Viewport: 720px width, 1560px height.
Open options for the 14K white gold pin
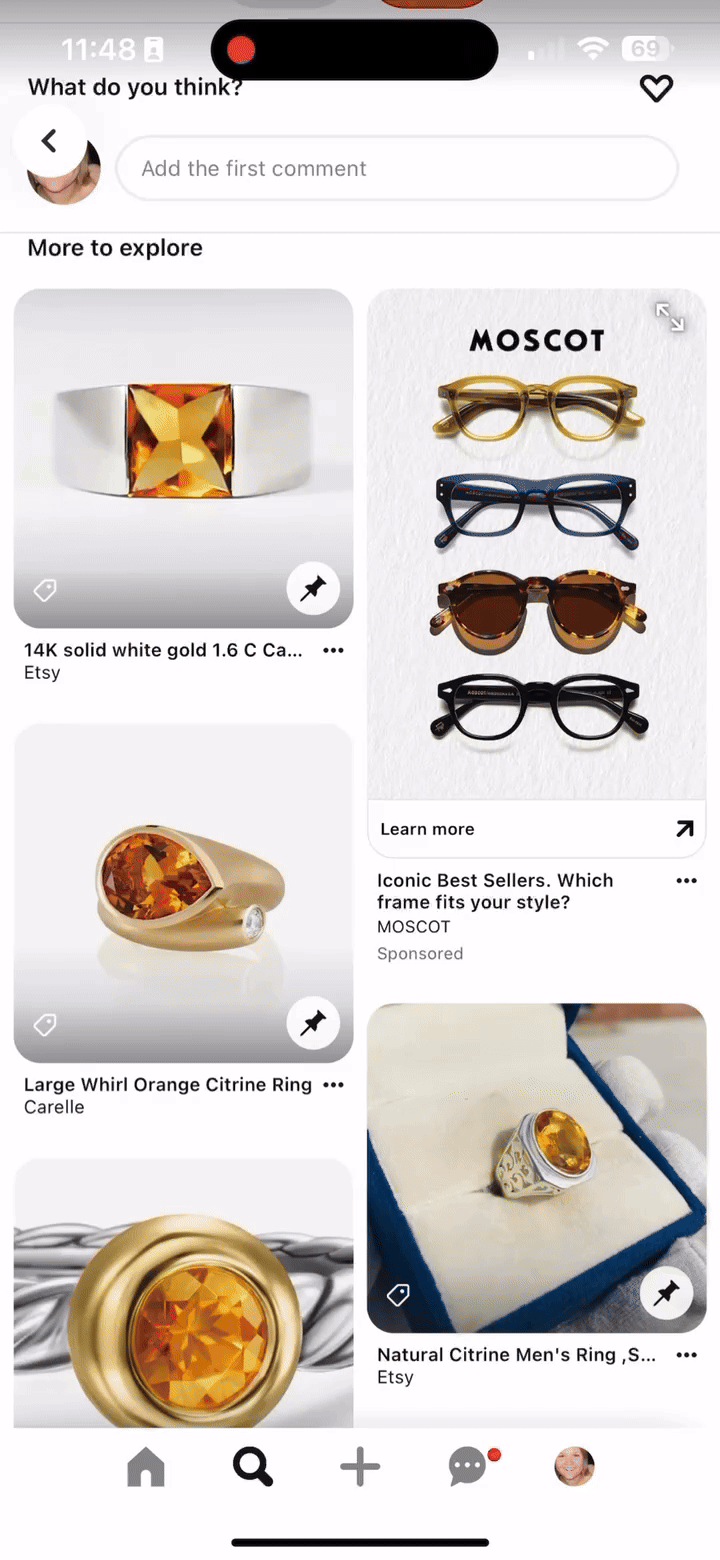tap(333, 650)
